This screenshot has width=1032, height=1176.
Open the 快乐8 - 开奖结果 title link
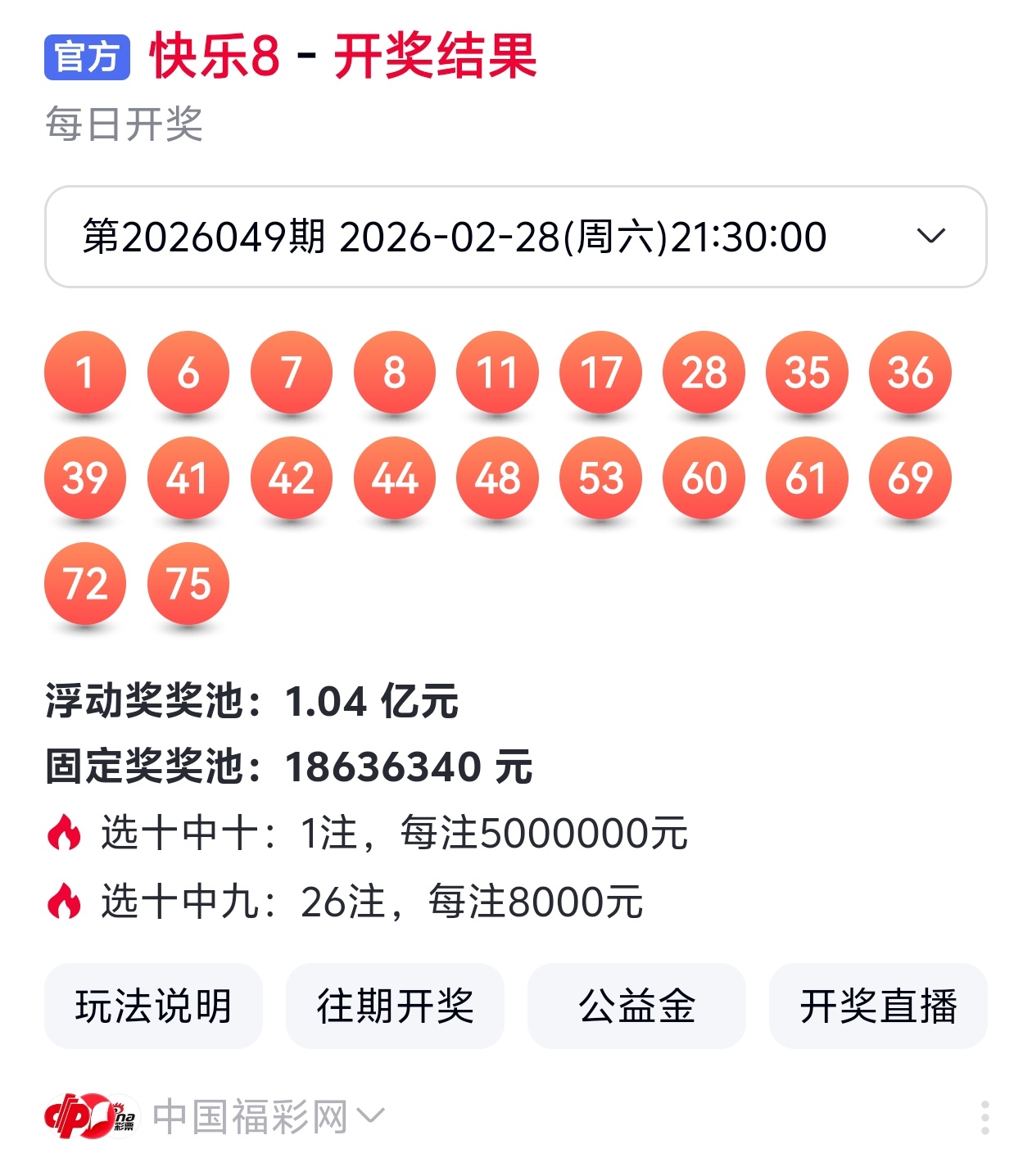342,57
